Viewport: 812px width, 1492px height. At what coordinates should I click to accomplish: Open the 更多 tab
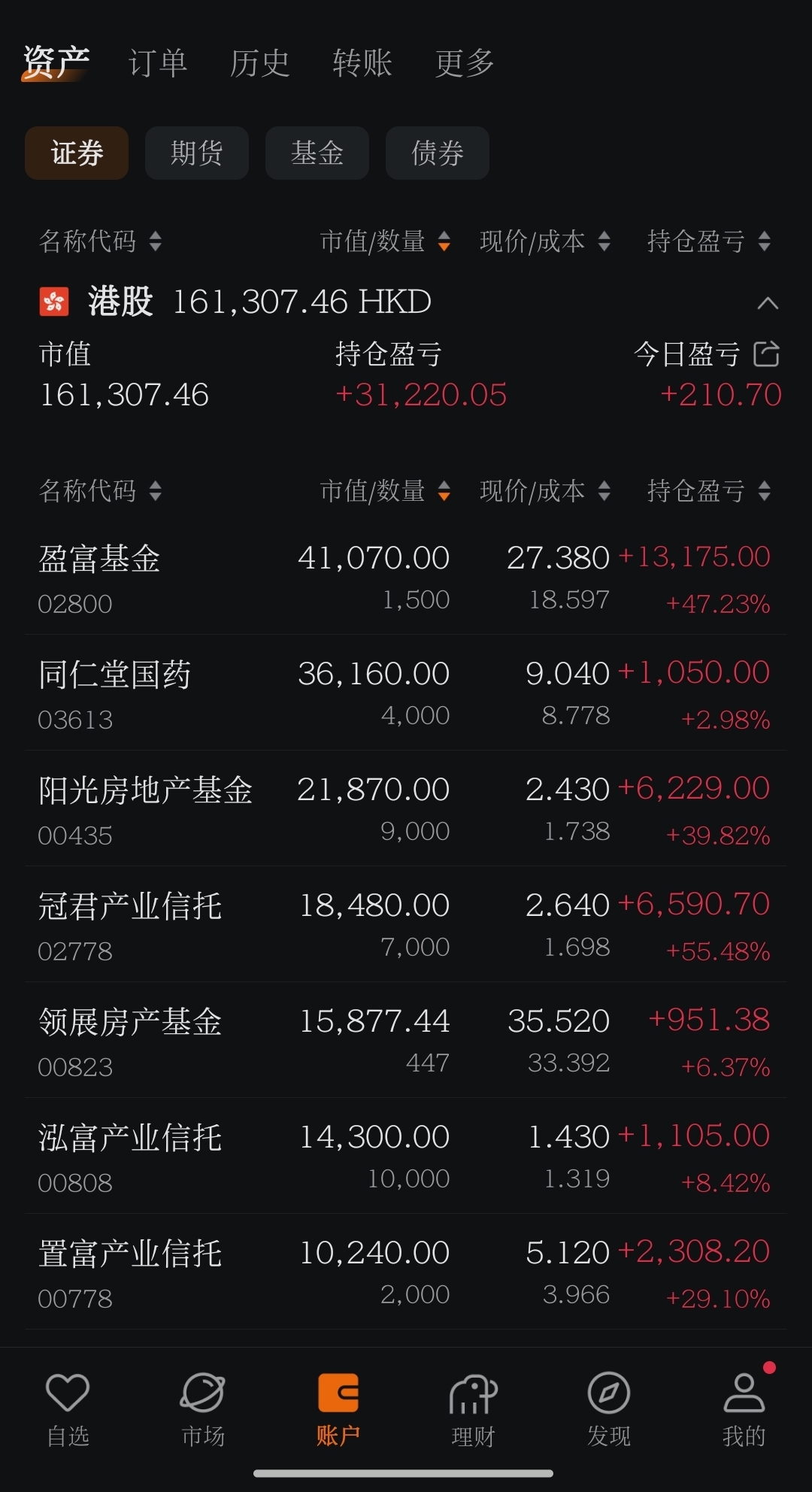click(464, 63)
